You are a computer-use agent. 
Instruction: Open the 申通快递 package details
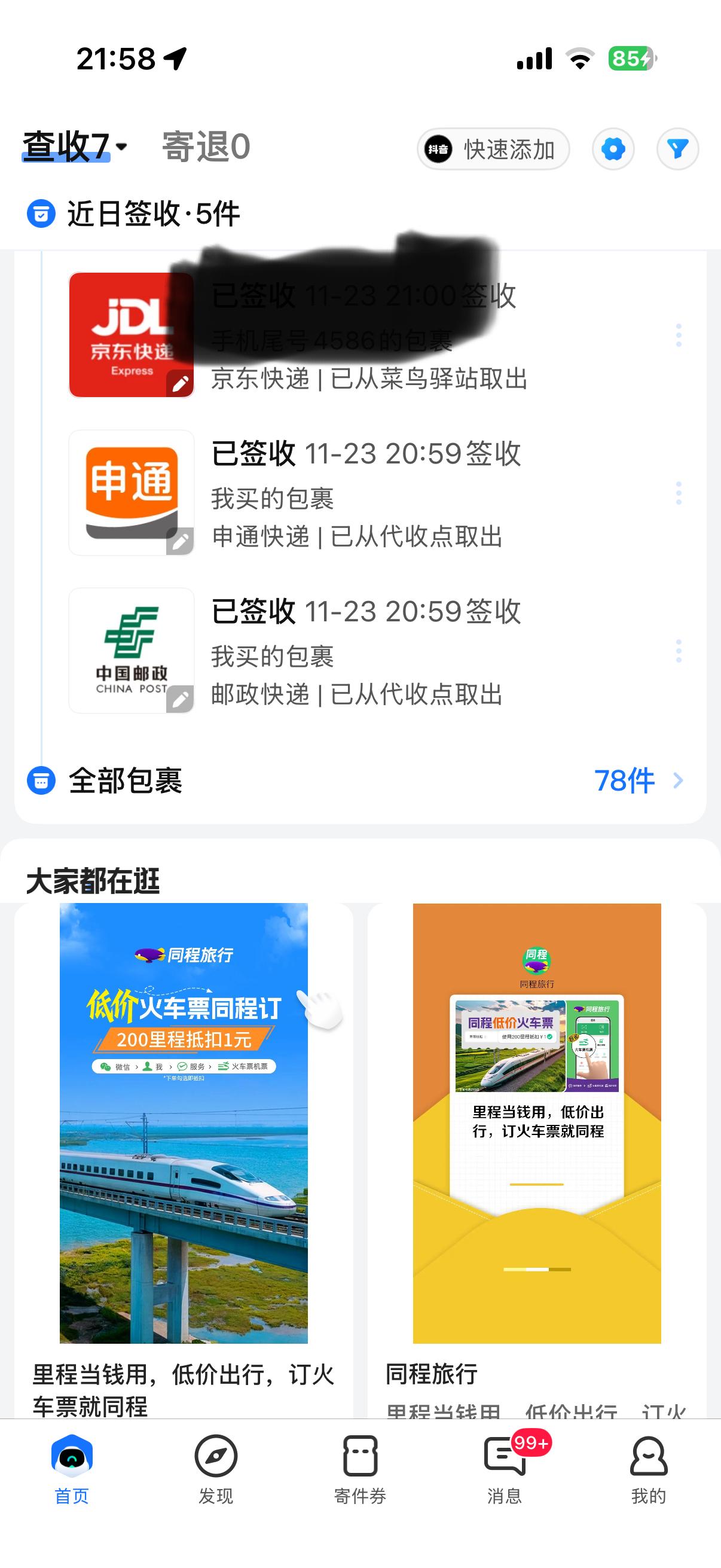(365, 493)
